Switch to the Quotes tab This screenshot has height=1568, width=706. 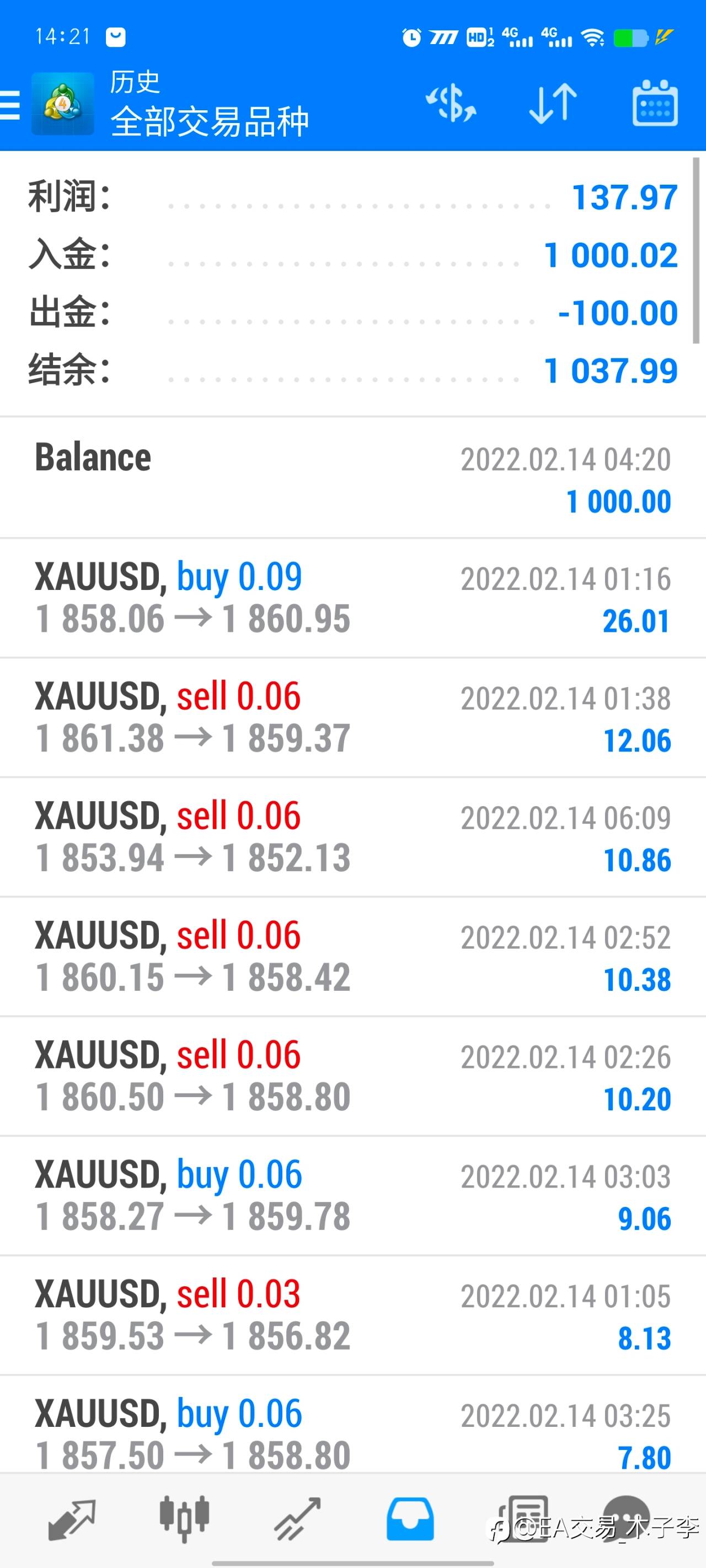(x=72, y=1519)
